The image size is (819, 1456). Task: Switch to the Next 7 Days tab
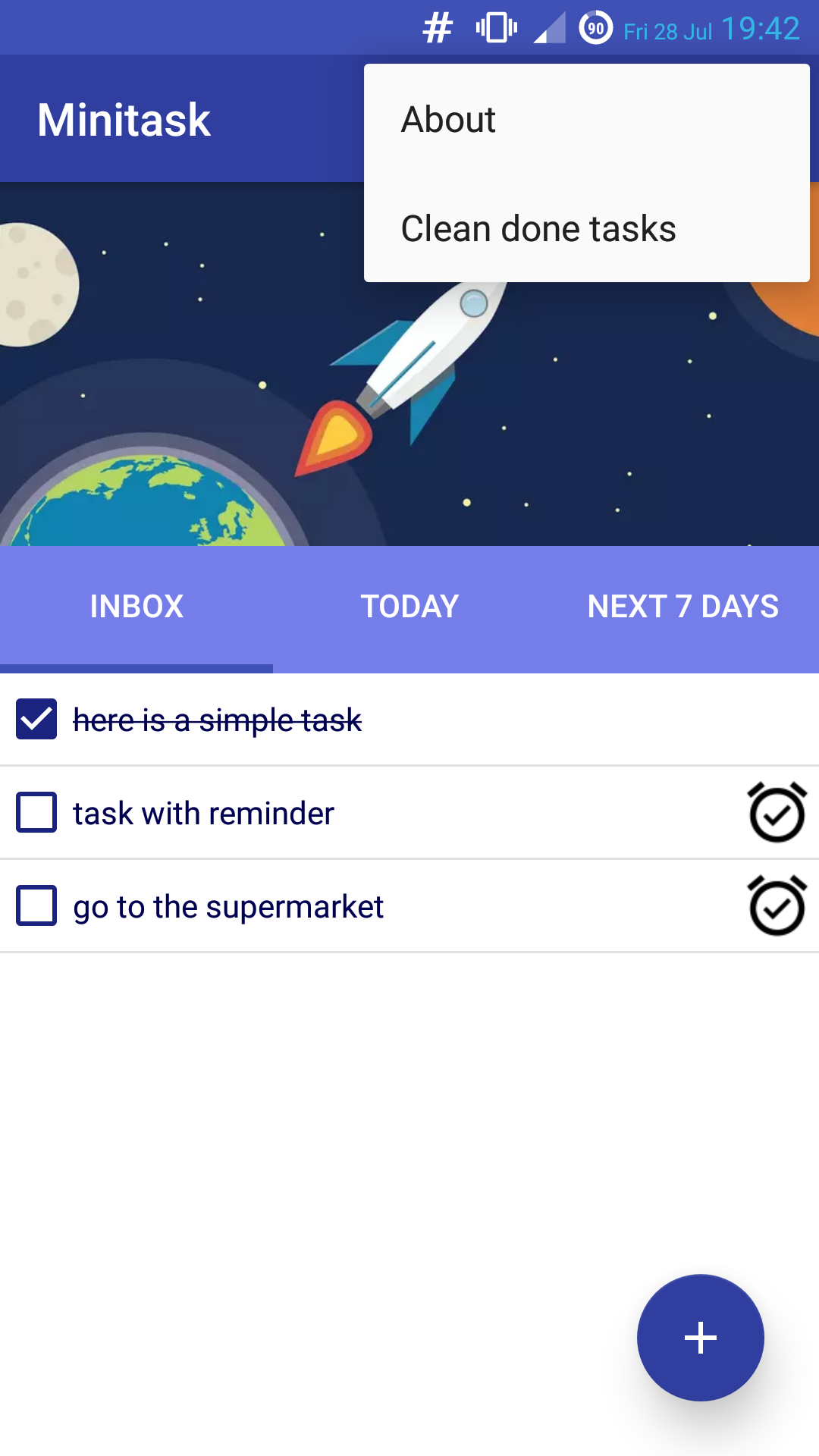(682, 607)
